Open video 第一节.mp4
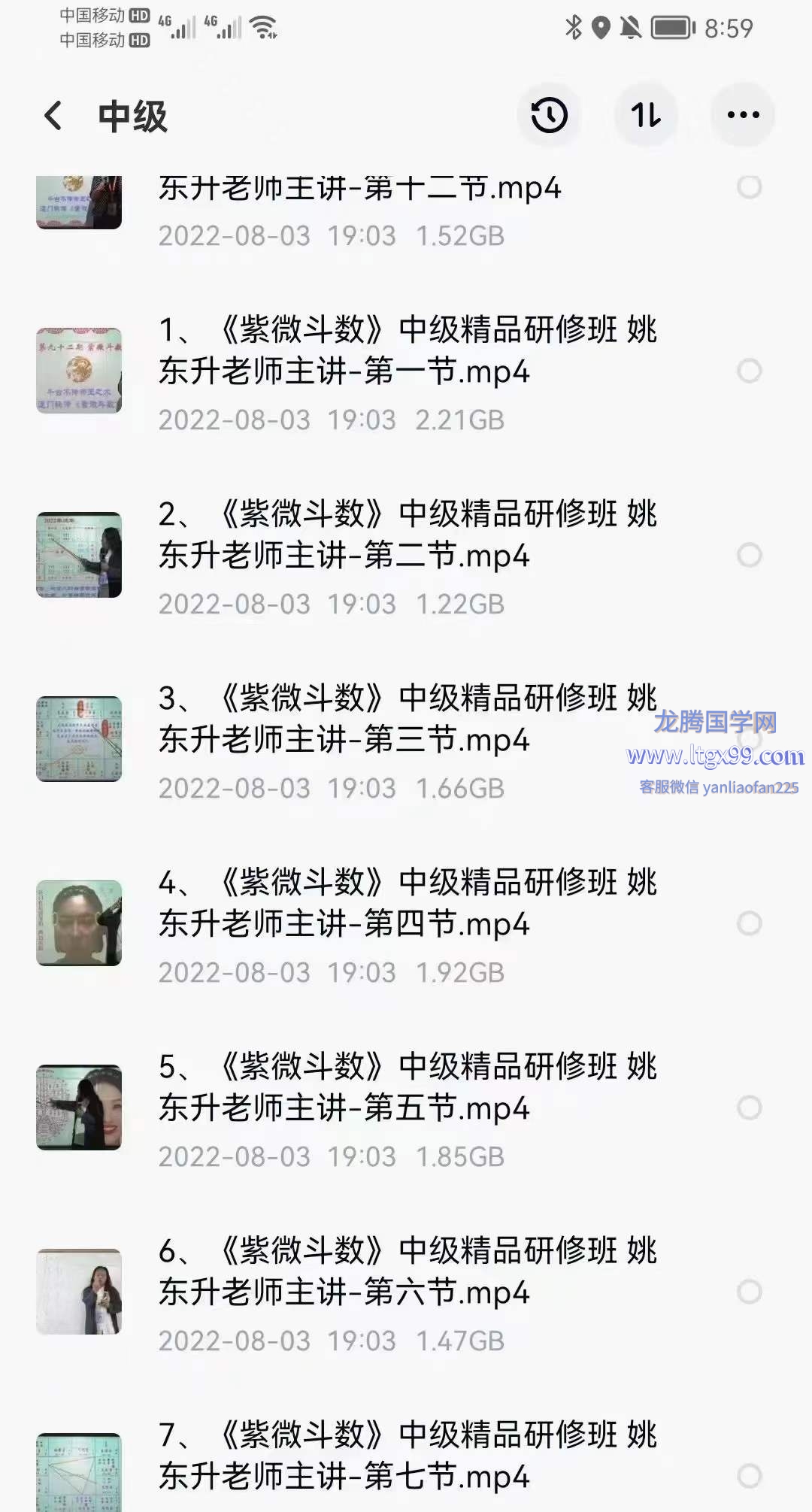 coord(406,351)
